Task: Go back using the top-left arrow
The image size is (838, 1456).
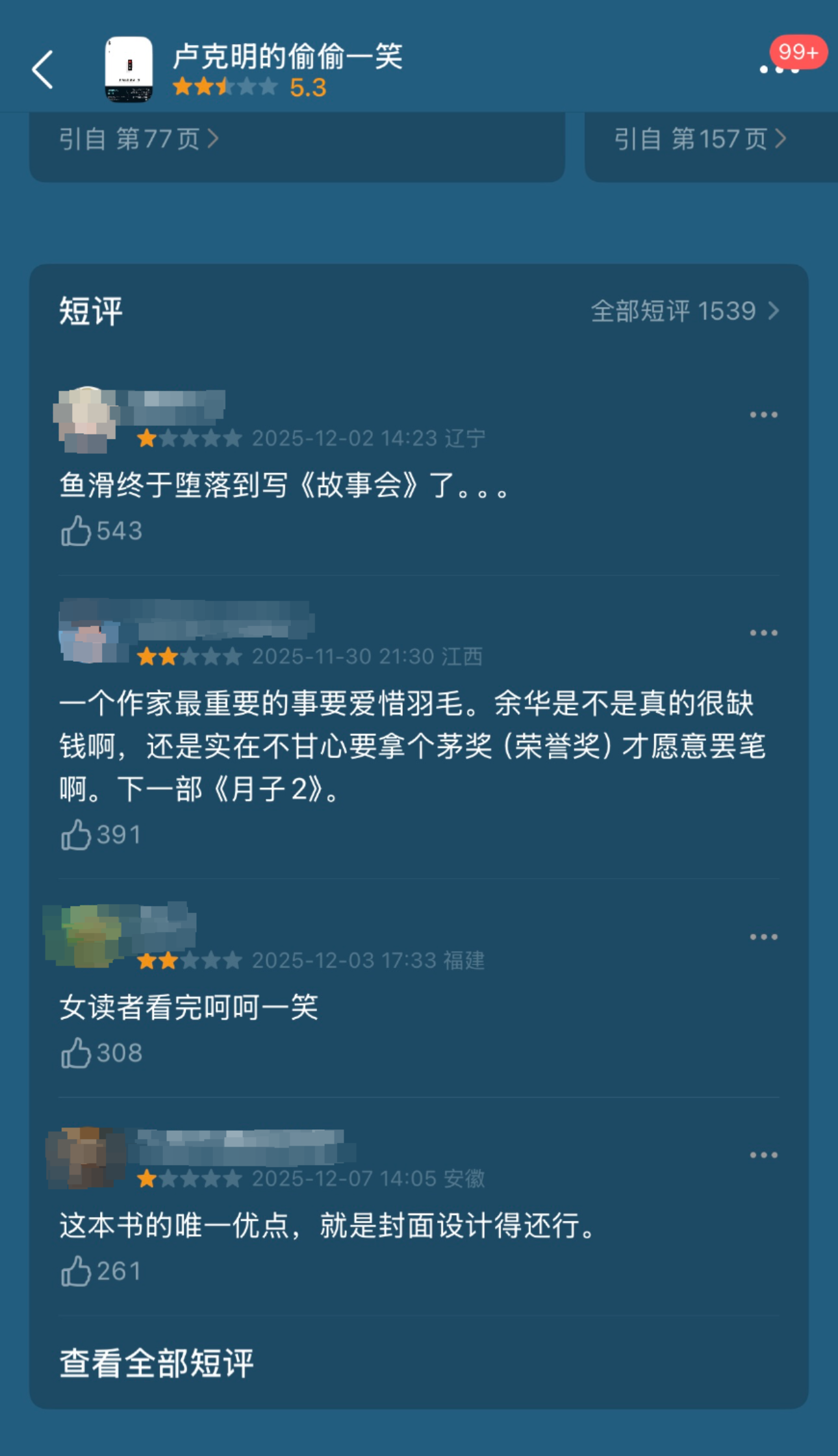Action: pyautogui.click(x=43, y=69)
